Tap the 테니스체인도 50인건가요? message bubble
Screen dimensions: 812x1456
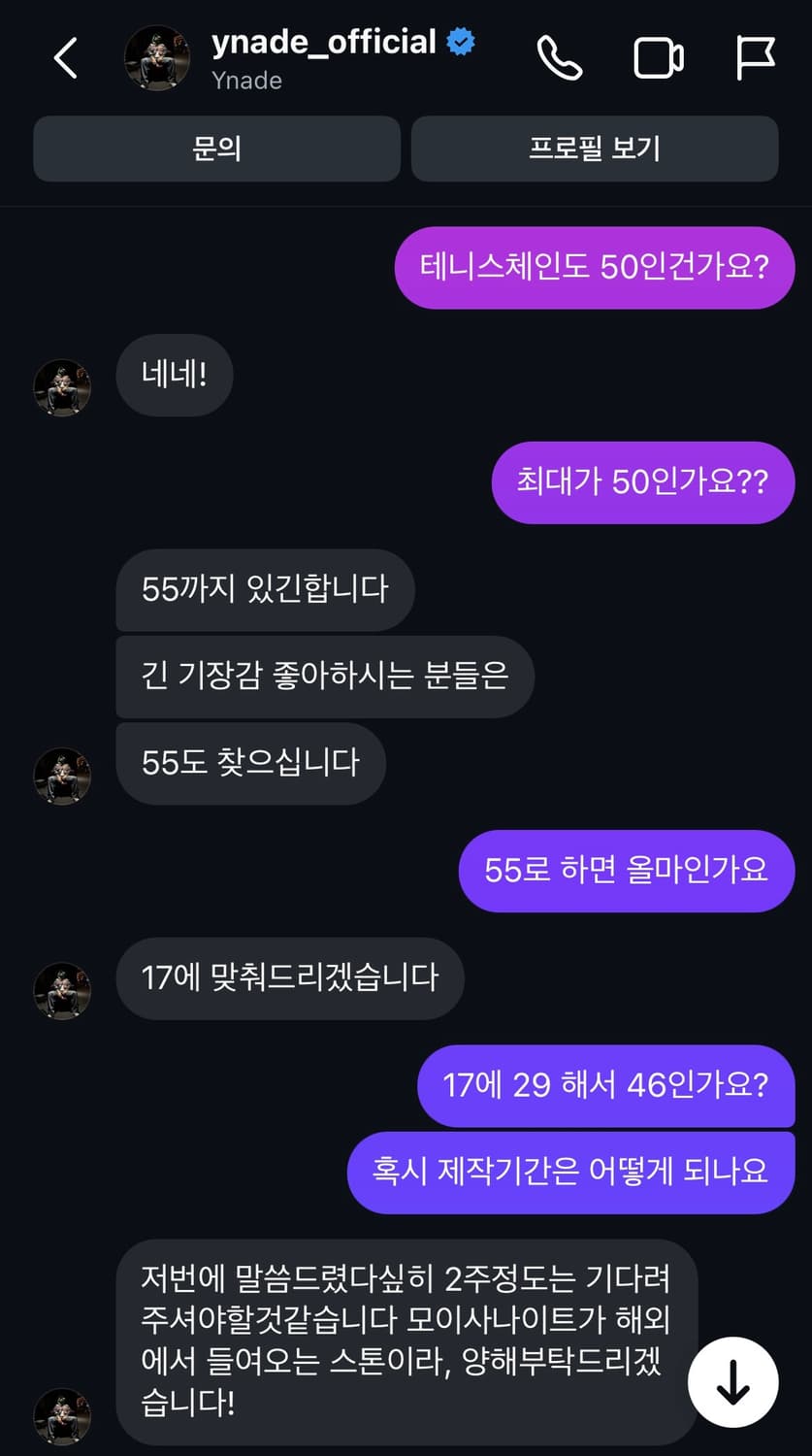[594, 268]
